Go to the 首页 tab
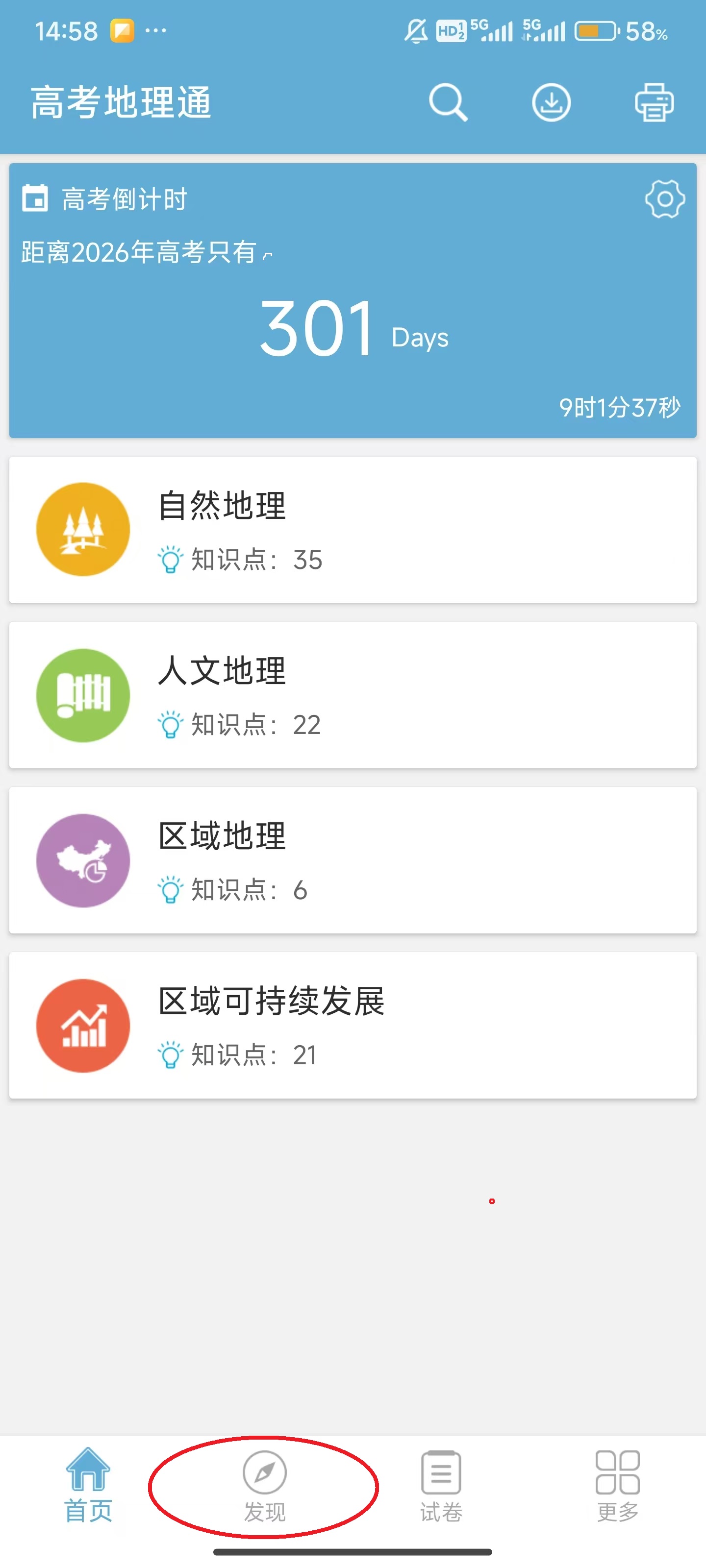 pos(88,1485)
